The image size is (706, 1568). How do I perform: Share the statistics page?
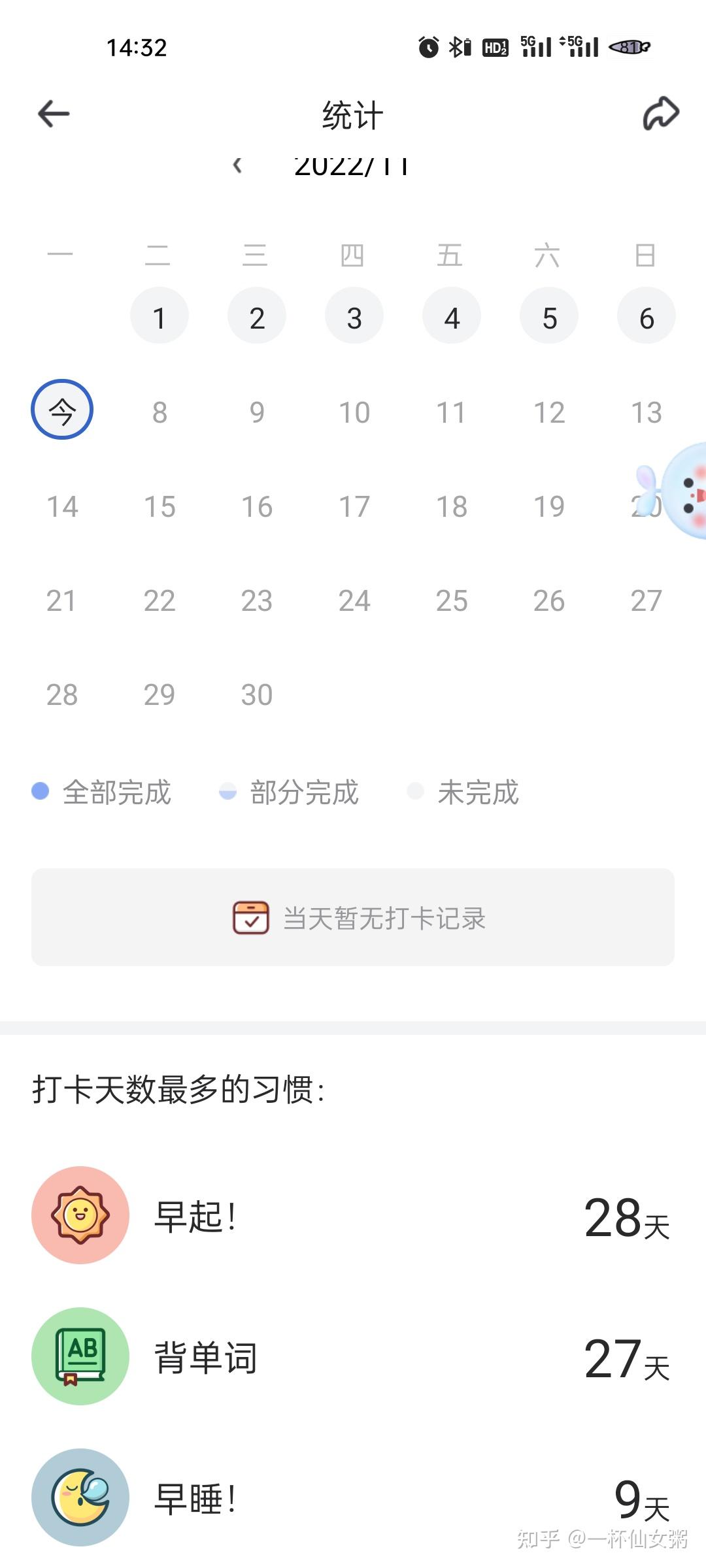[661, 114]
